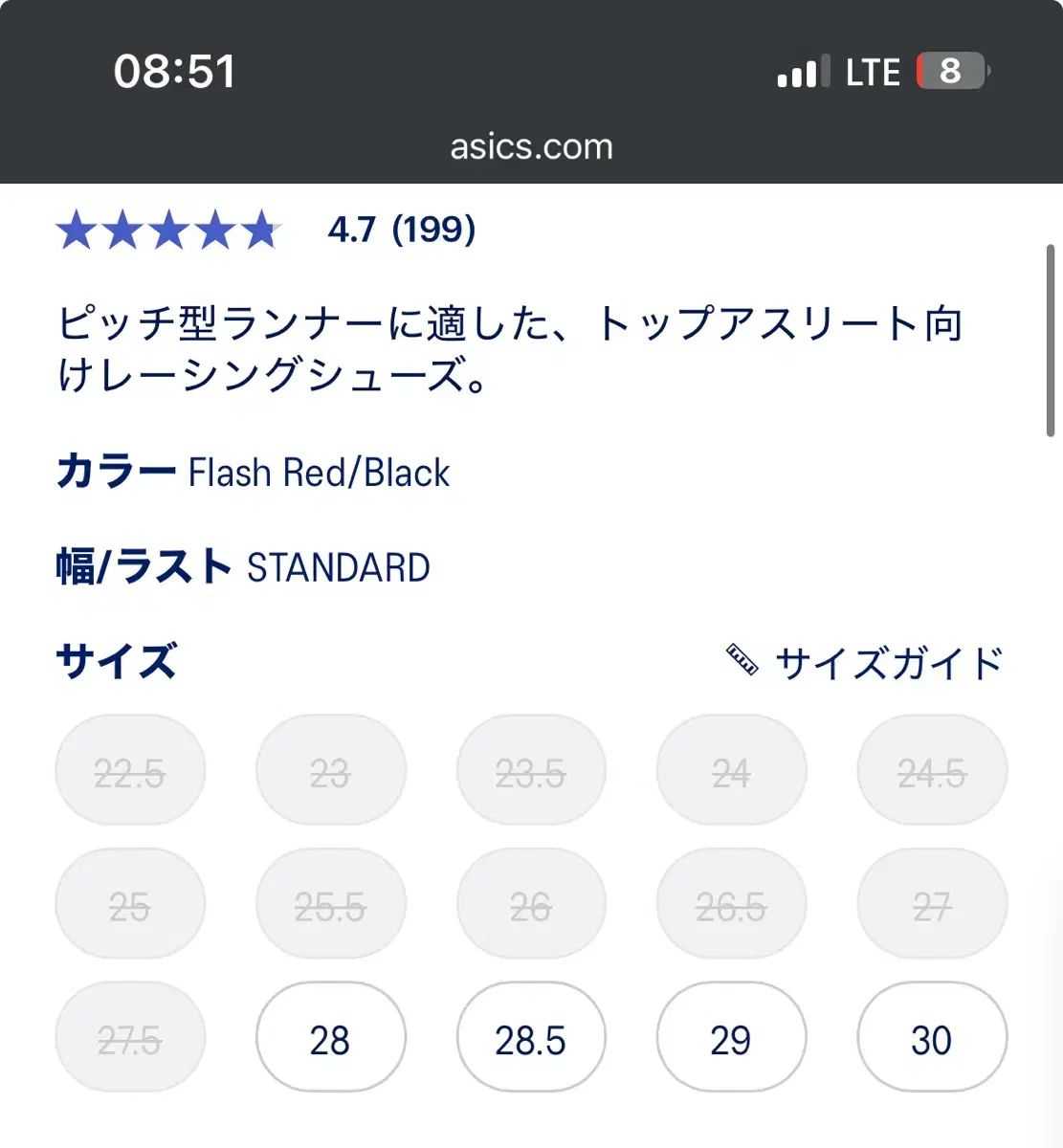Open the 4.7 star reviews rating
Screen dimensions: 1063x1148
(x=265, y=231)
